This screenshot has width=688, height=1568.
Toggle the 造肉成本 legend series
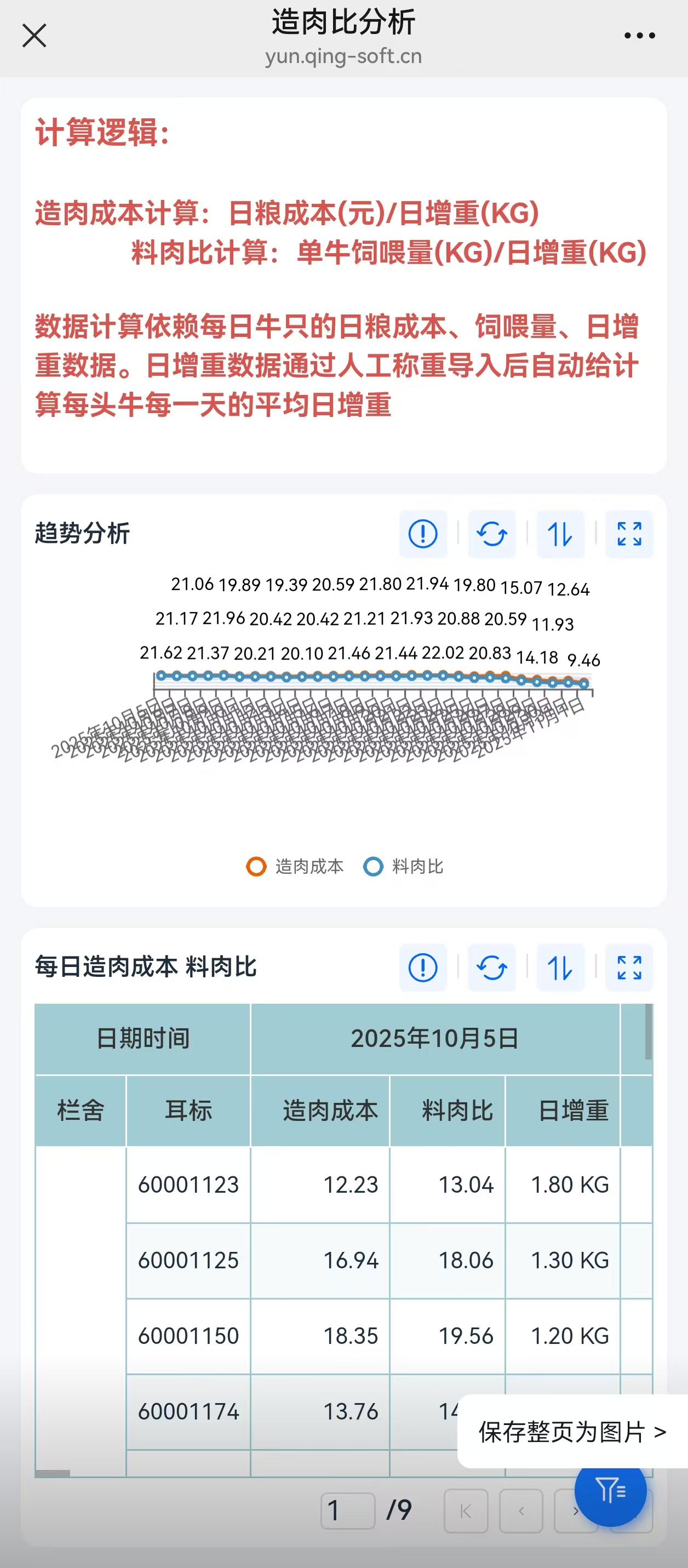pyautogui.click(x=295, y=866)
